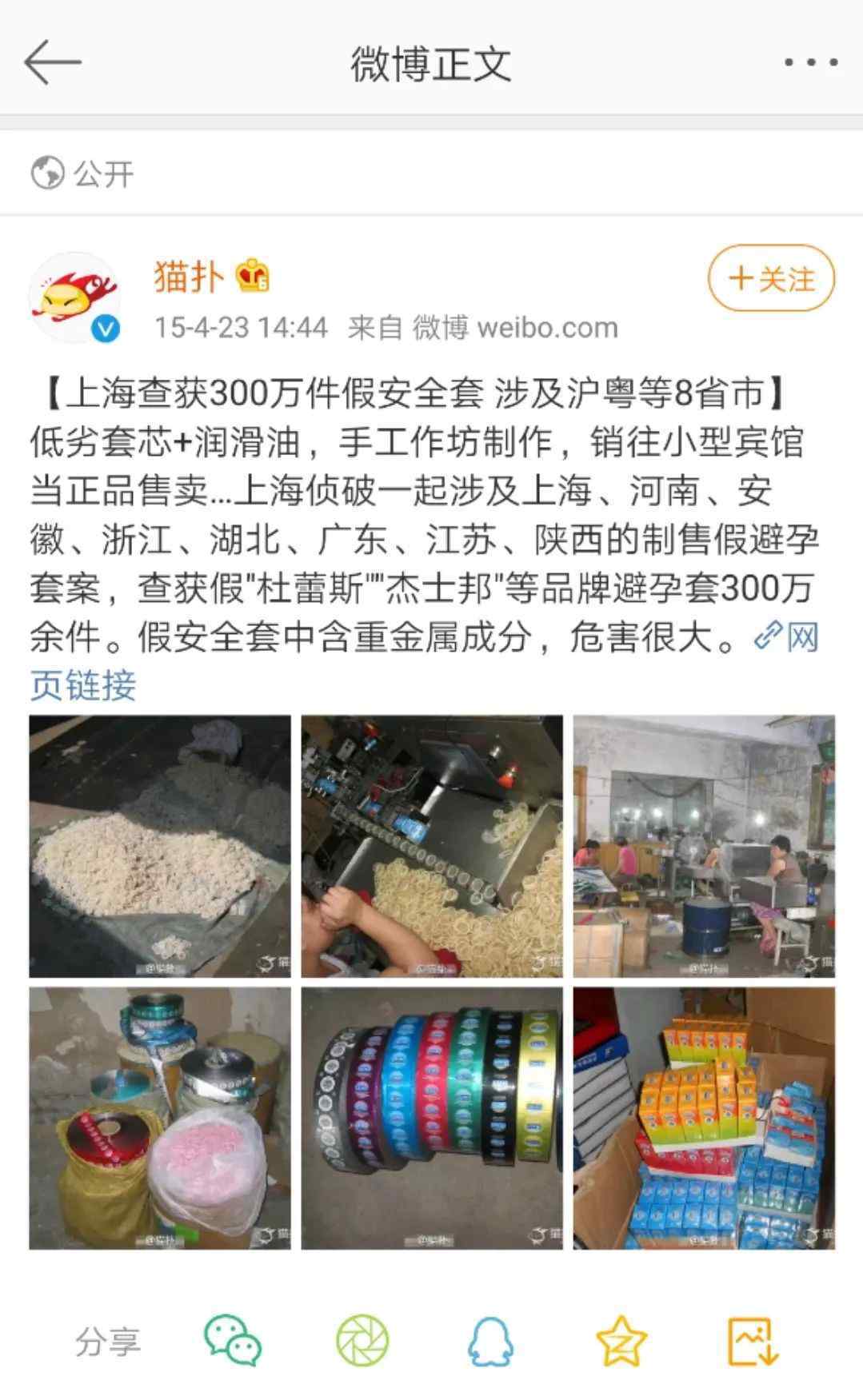The width and height of the screenshot is (863, 1400).
Task: View the photo of foil rolls and pink bag
Action: pos(160,1118)
